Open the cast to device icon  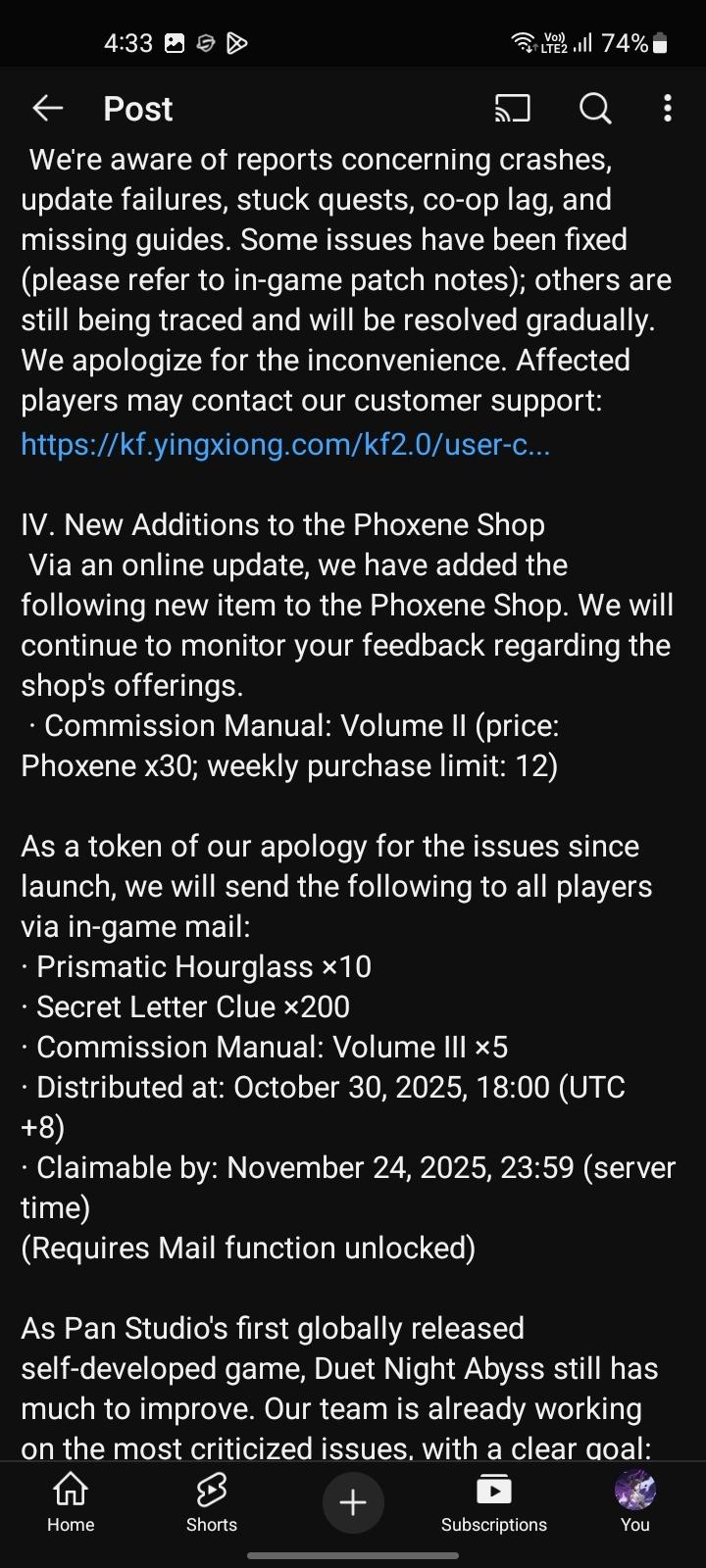[x=512, y=108]
